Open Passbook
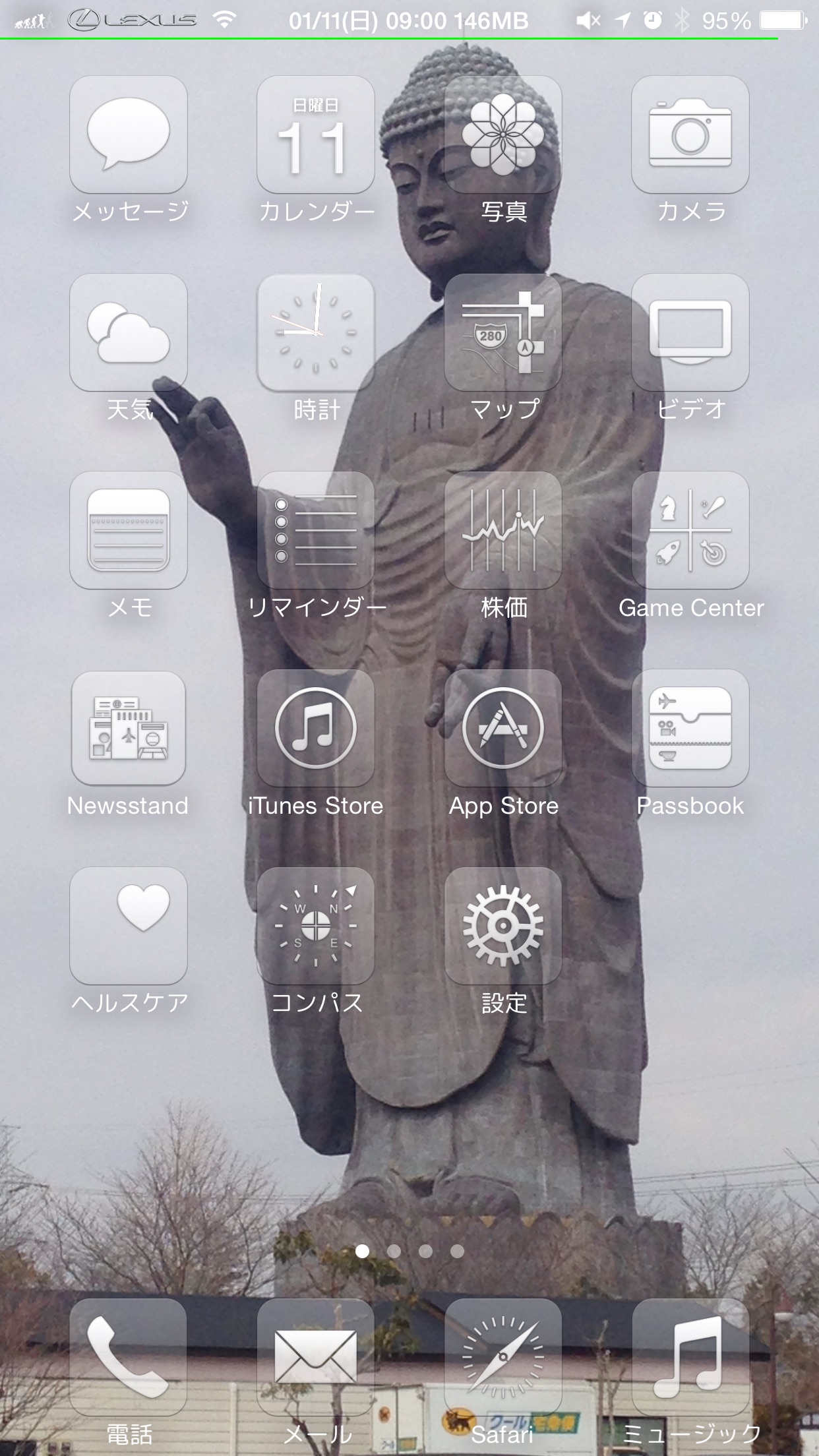Viewport: 819px width, 1456px height. pos(690,728)
